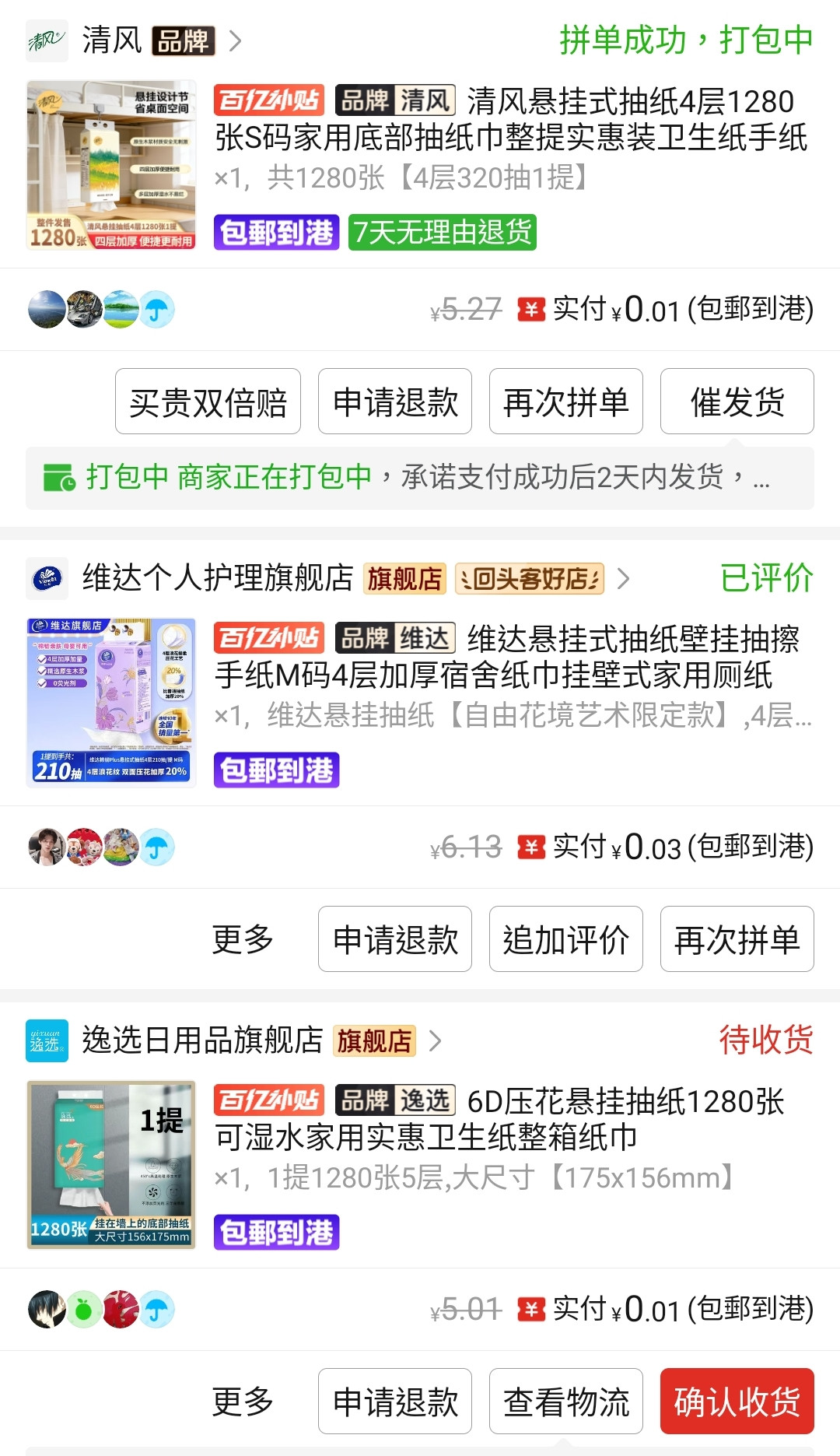View the 打包中 packing status notice
840x1456 pixels.
click(x=420, y=478)
